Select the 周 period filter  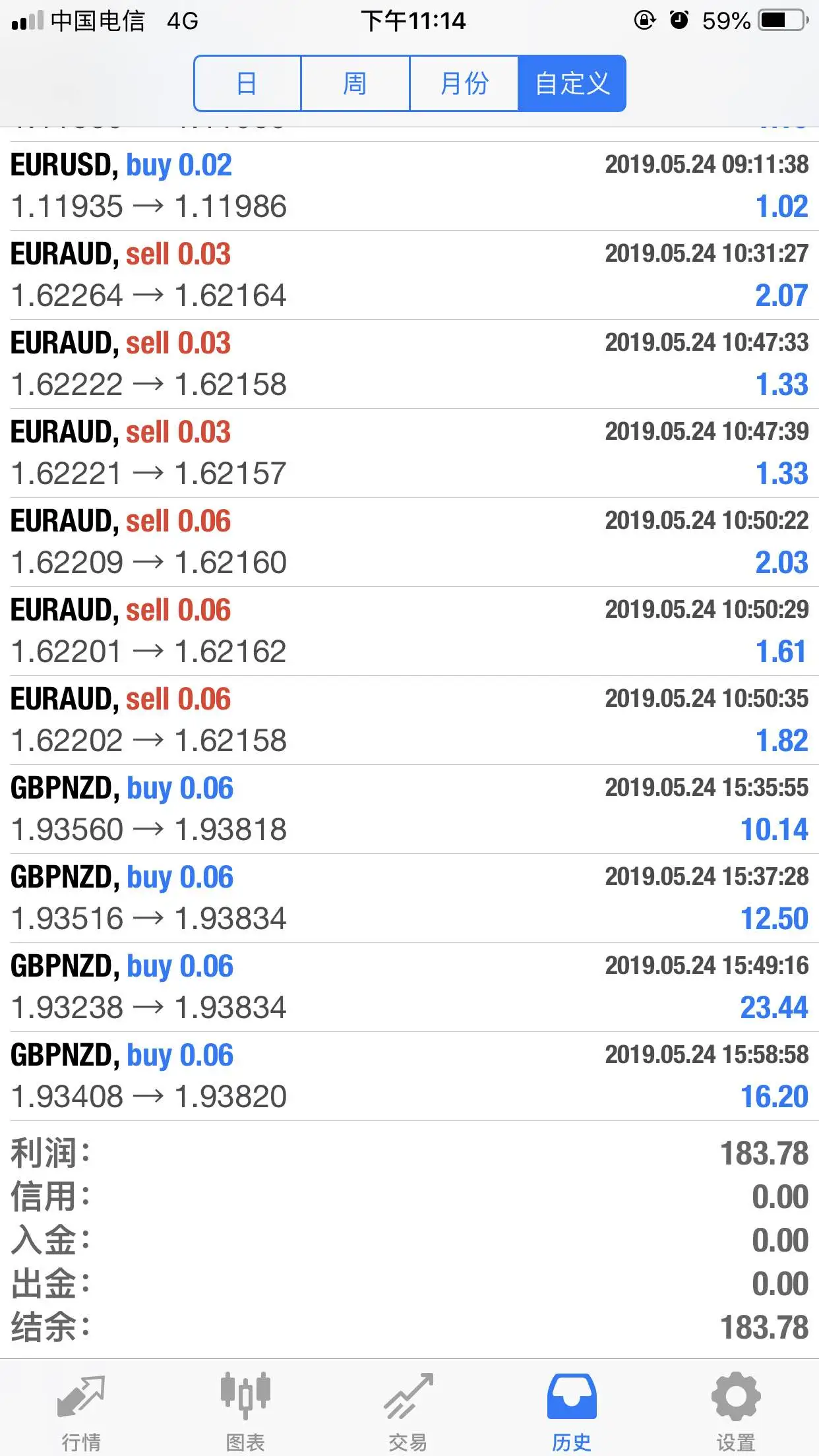tap(355, 84)
